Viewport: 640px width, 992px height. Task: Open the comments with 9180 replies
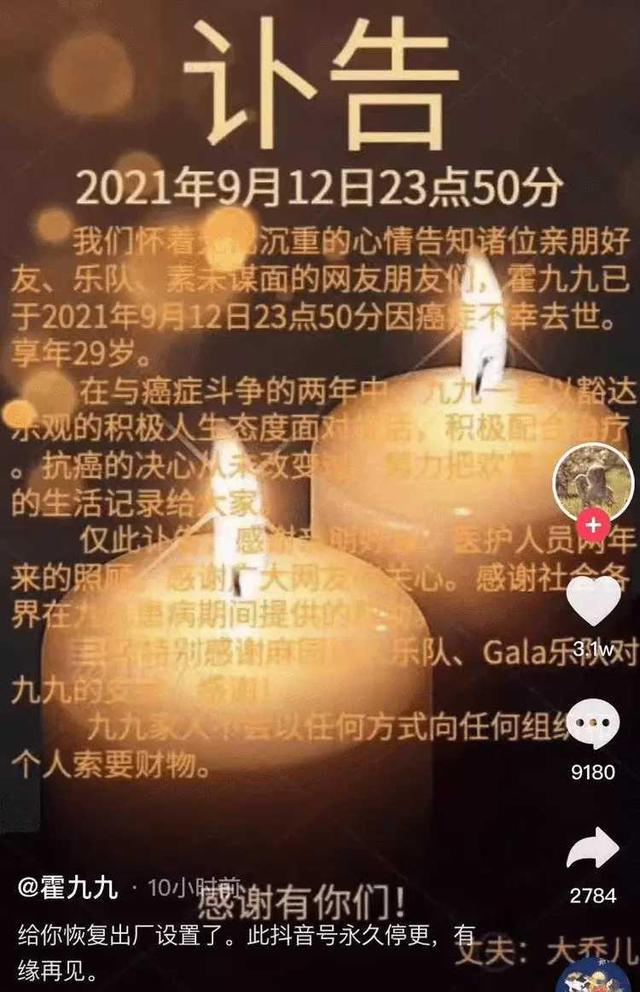(594, 724)
